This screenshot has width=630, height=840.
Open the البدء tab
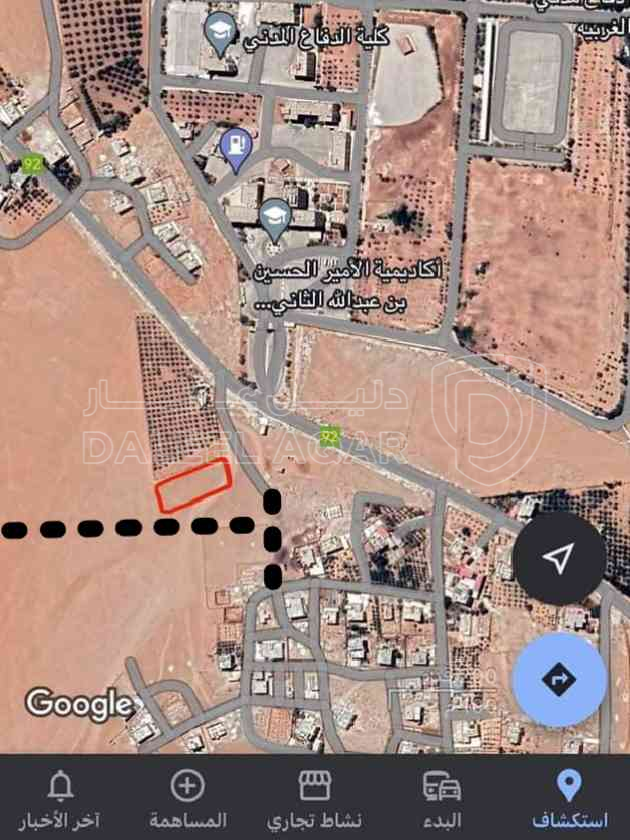pos(442,800)
